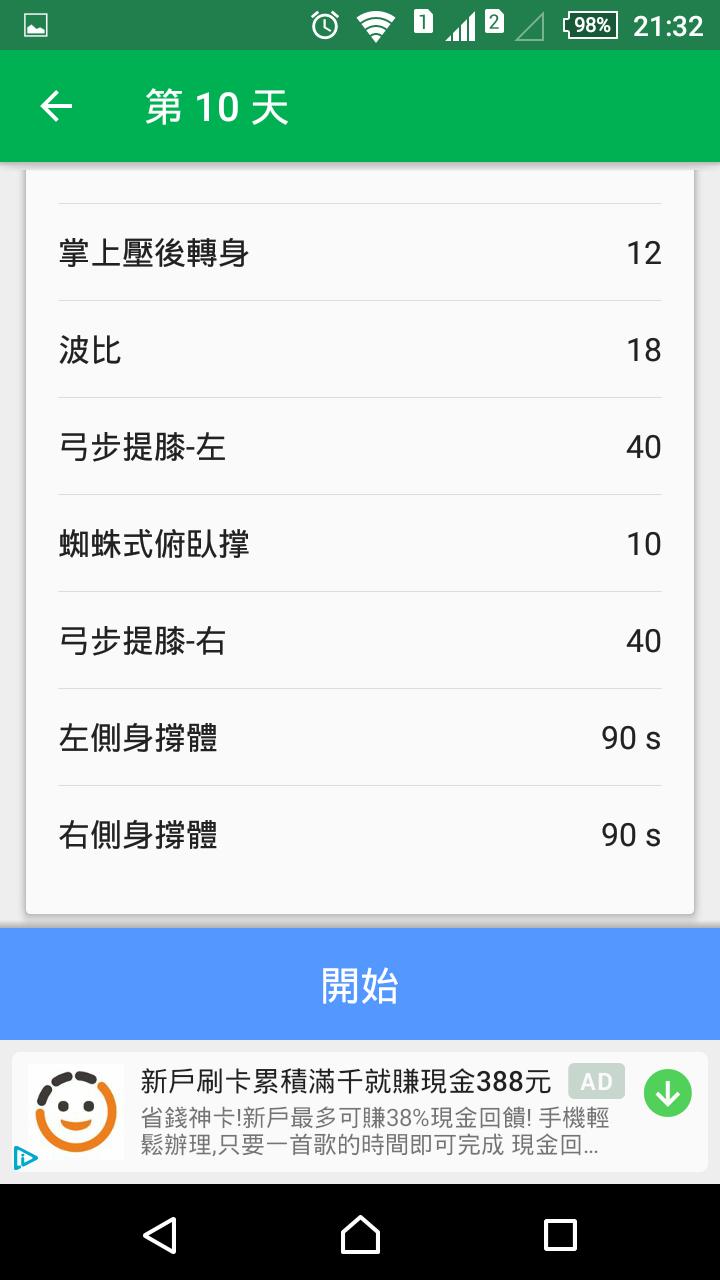Open the 右側身撐體 exercise row
The height and width of the screenshot is (1280, 720).
[x=359, y=835]
